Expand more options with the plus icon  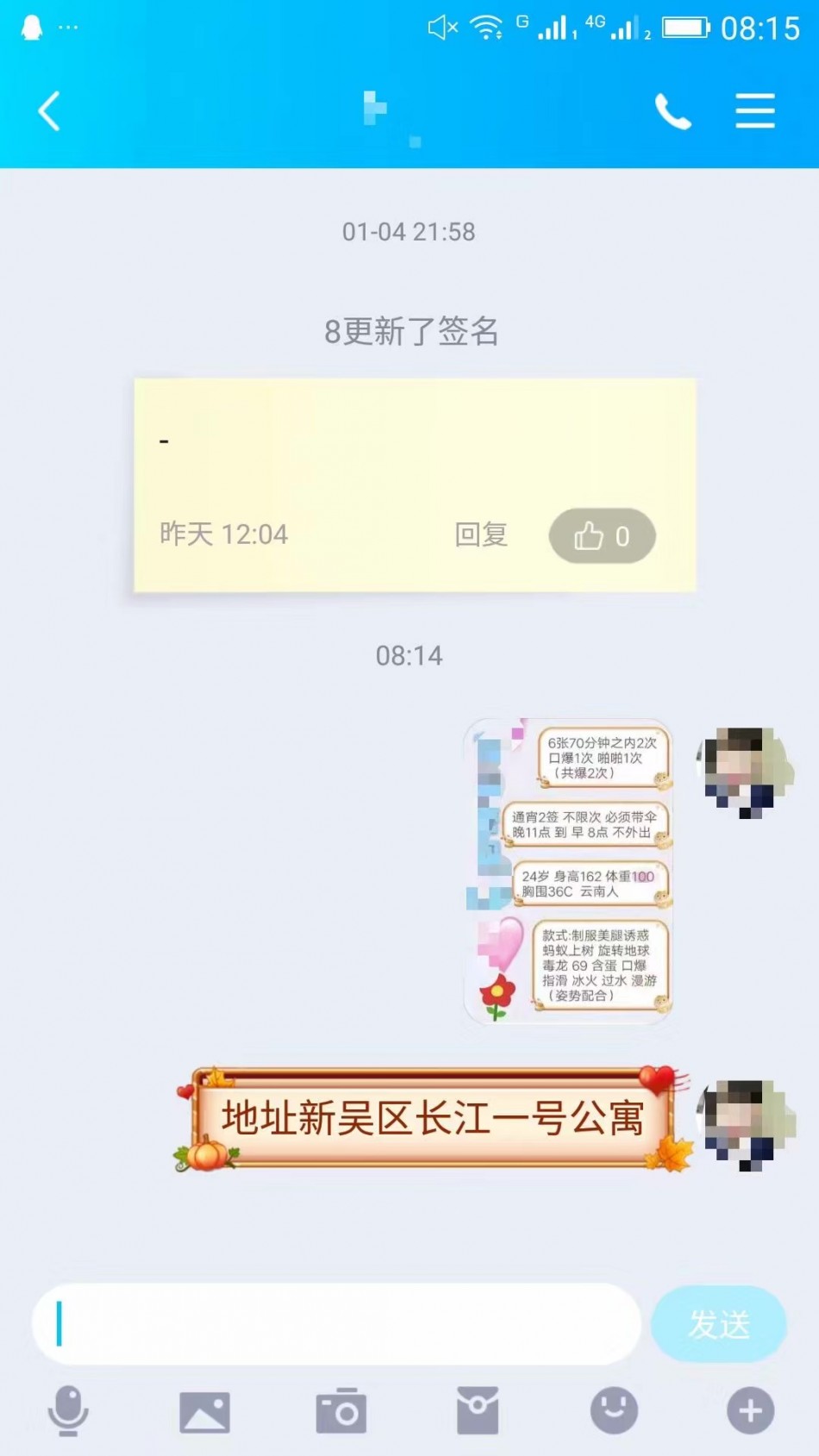[750, 1411]
